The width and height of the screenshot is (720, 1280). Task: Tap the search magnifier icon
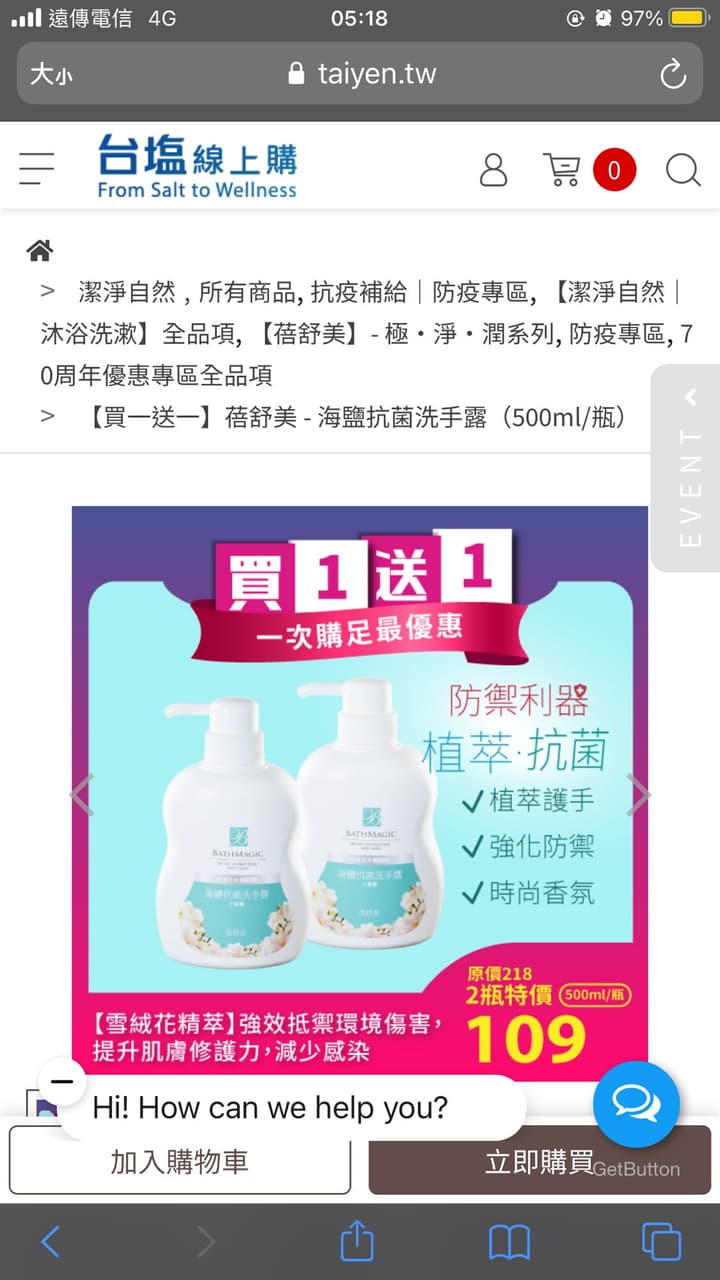coord(683,170)
